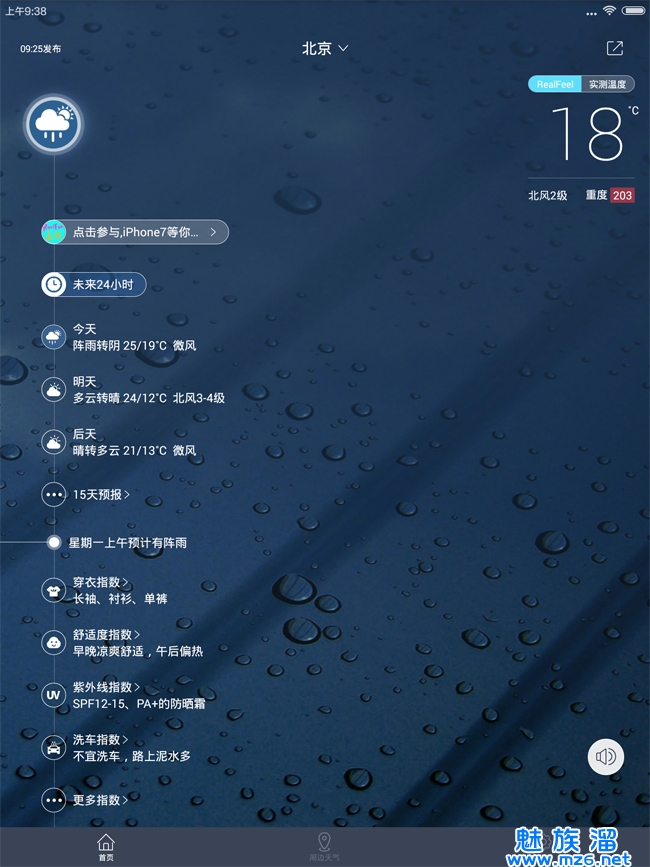Open the air quality 重度 203 details
650x867 pixels.
[610, 195]
